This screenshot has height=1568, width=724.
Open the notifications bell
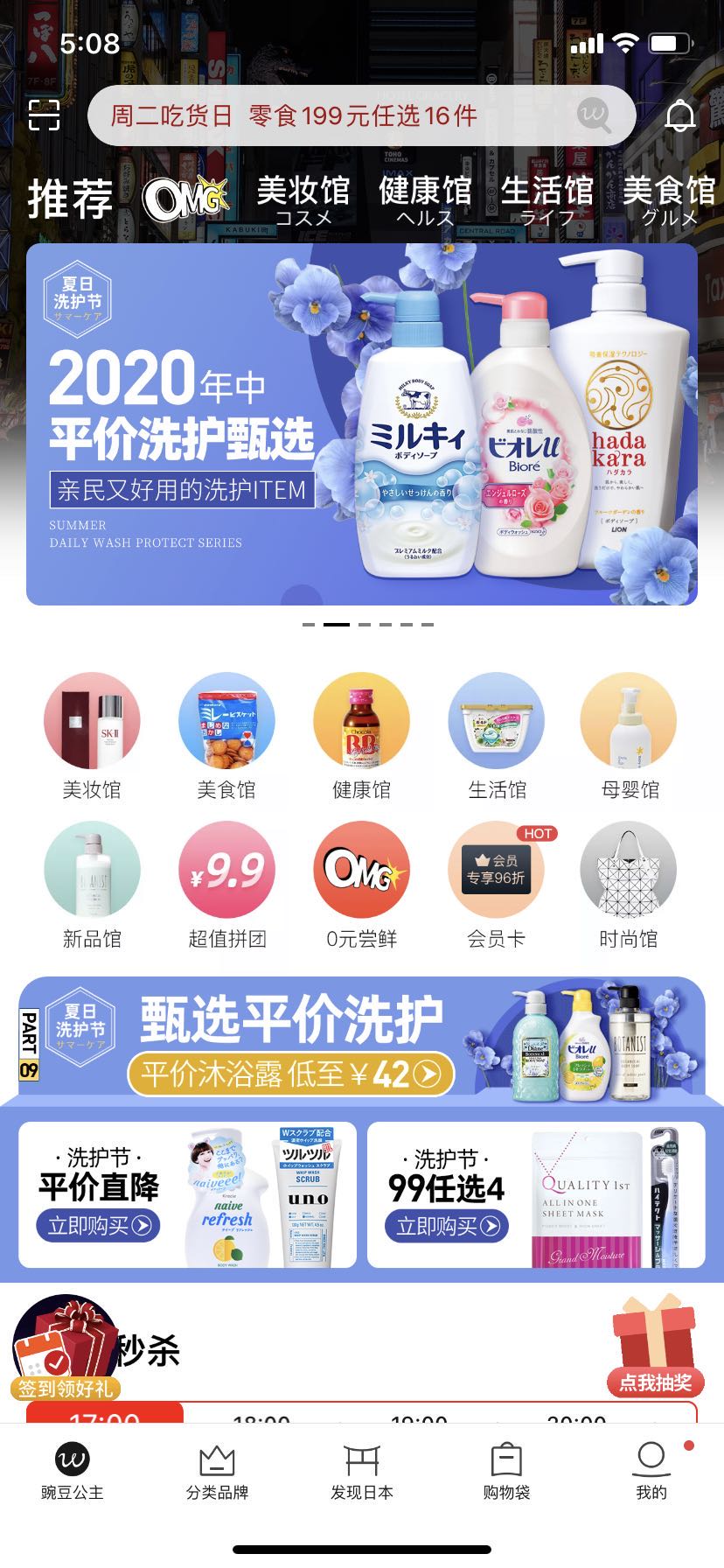point(680,115)
